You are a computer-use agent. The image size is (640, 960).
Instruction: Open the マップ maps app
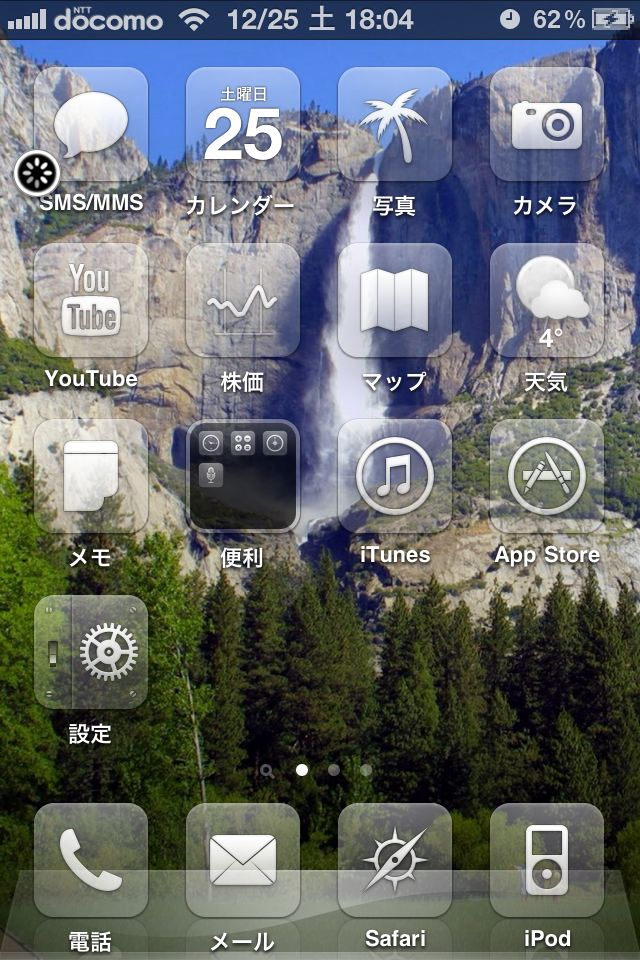tap(395, 300)
